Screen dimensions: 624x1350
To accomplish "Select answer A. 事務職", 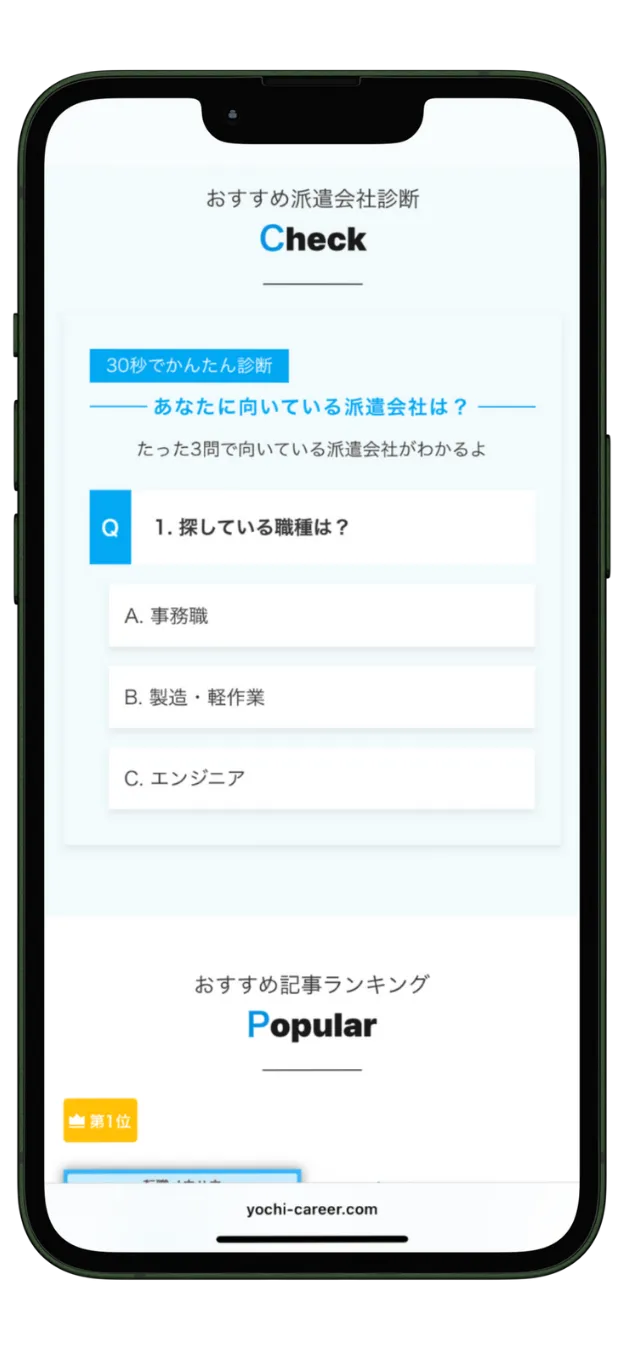I will (321, 616).
